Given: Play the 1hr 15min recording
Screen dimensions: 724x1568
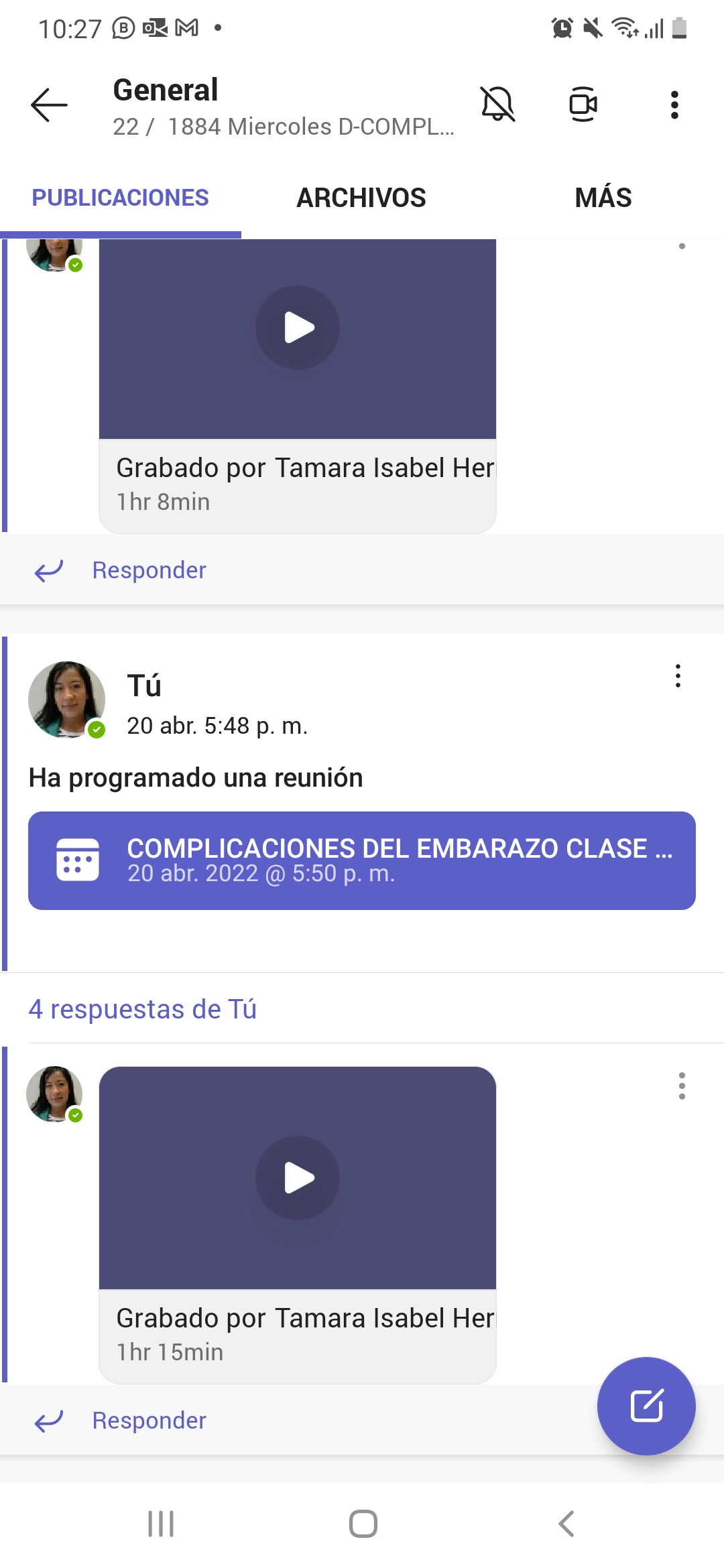Looking at the screenshot, I should 298,1177.
